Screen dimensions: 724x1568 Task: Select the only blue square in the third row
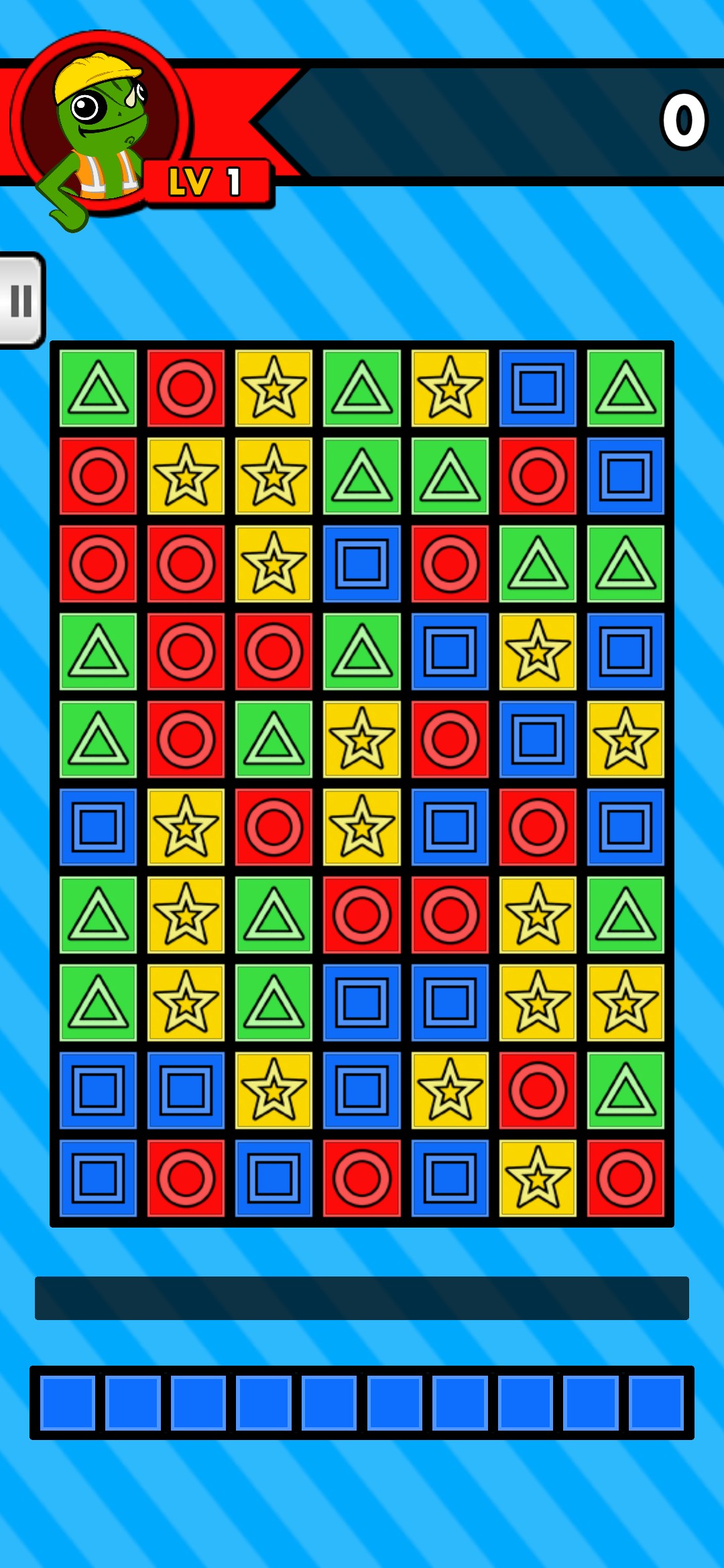[362, 564]
